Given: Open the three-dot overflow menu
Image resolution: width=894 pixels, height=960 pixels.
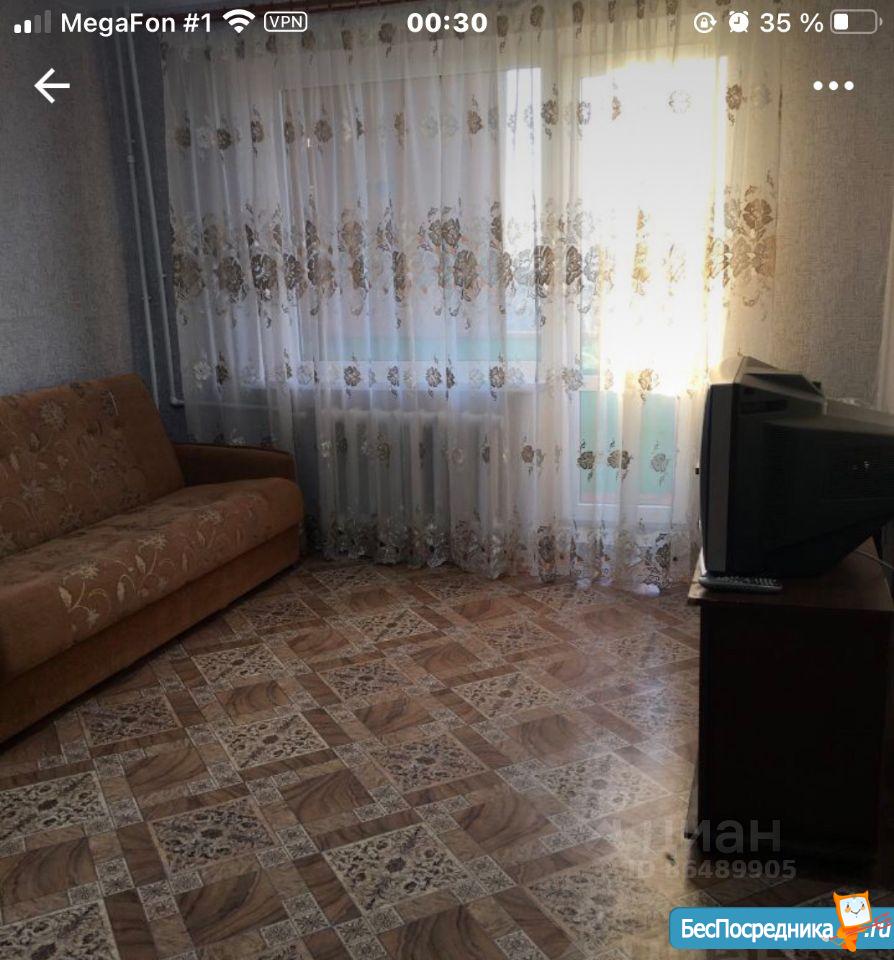Looking at the screenshot, I should point(833,86).
